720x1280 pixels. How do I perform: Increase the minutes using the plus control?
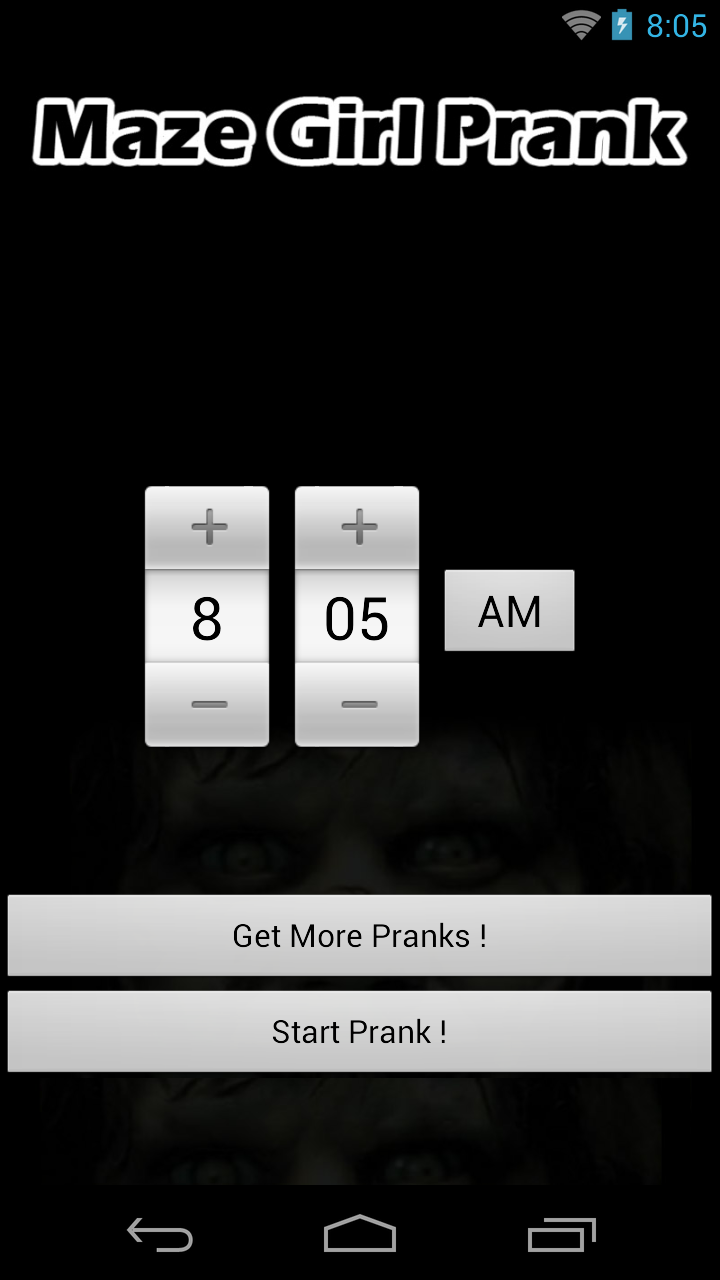click(356, 528)
